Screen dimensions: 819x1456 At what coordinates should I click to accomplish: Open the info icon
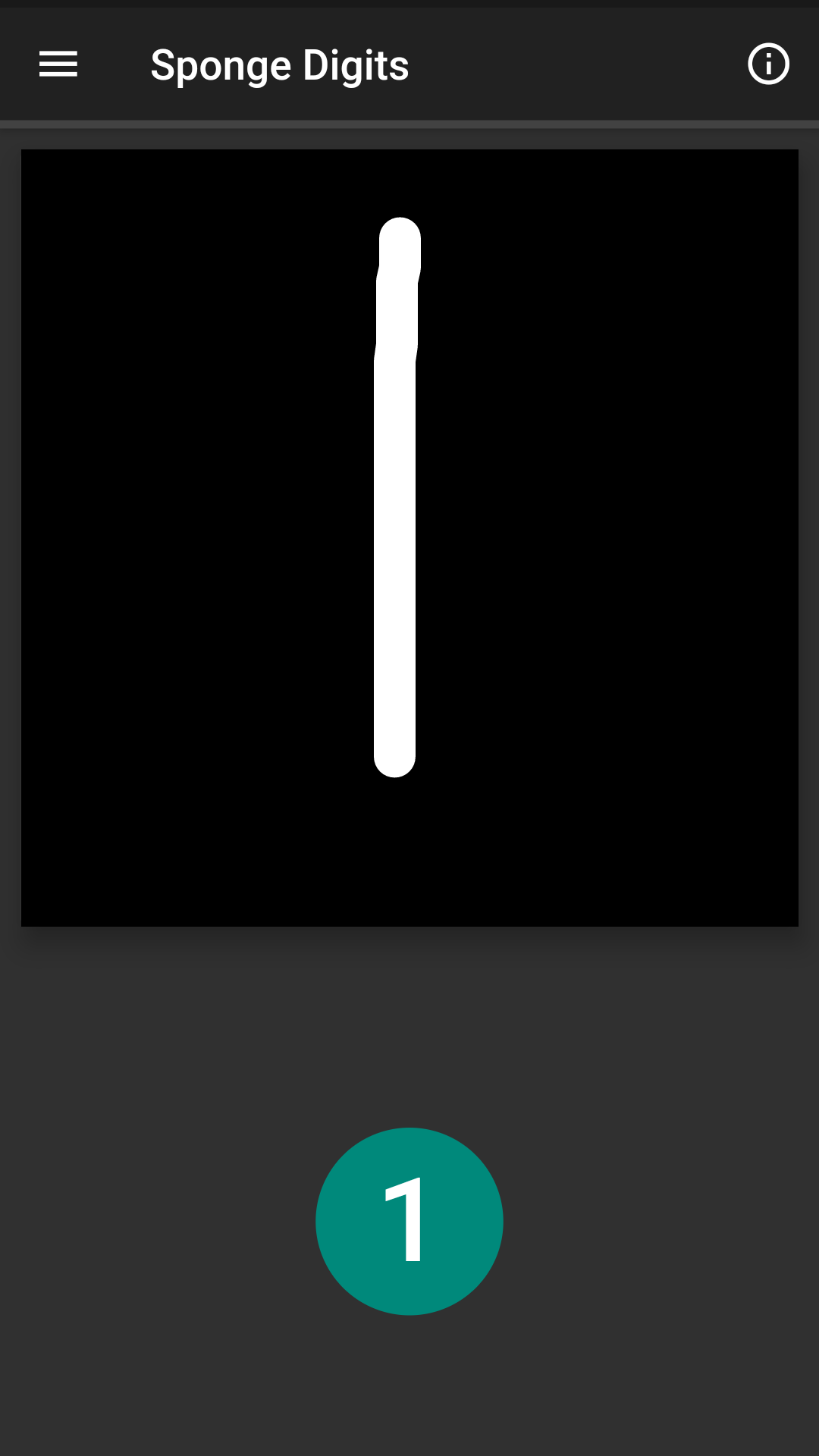coord(768,64)
